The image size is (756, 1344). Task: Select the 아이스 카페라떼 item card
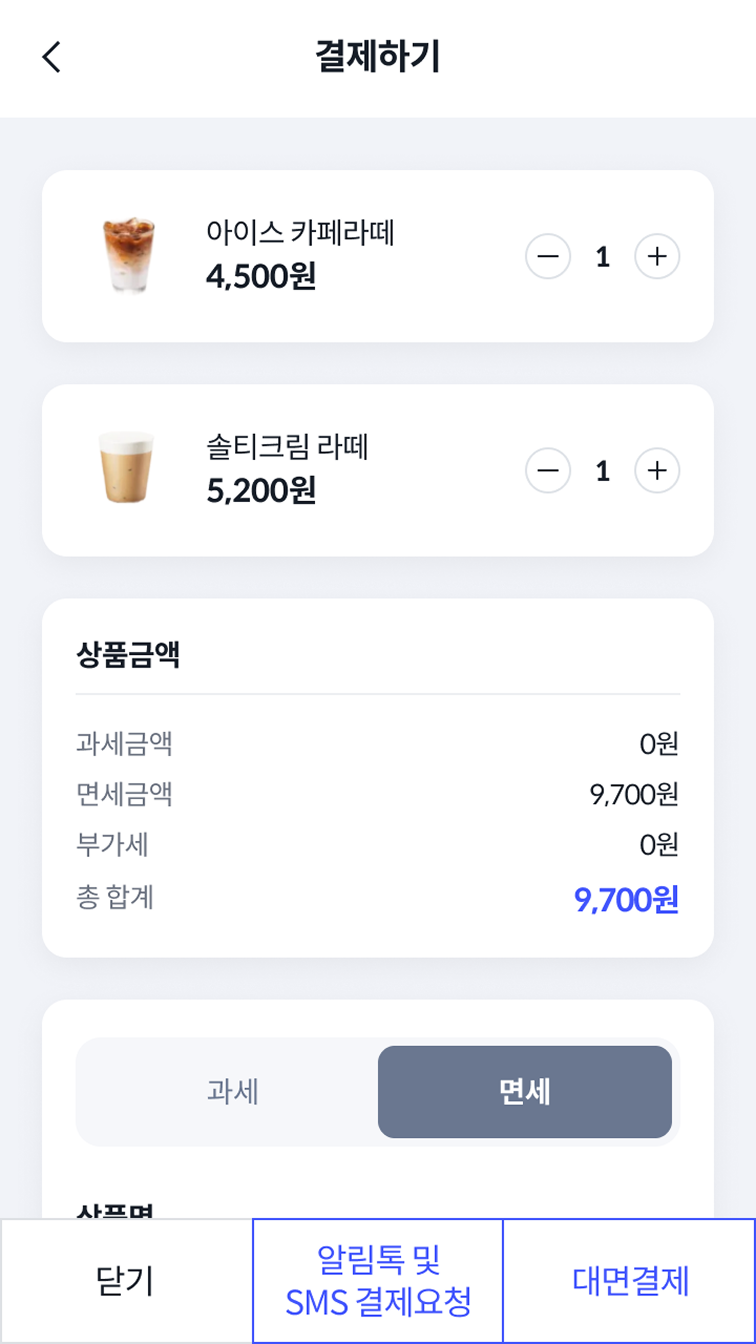[x=378, y=255]
